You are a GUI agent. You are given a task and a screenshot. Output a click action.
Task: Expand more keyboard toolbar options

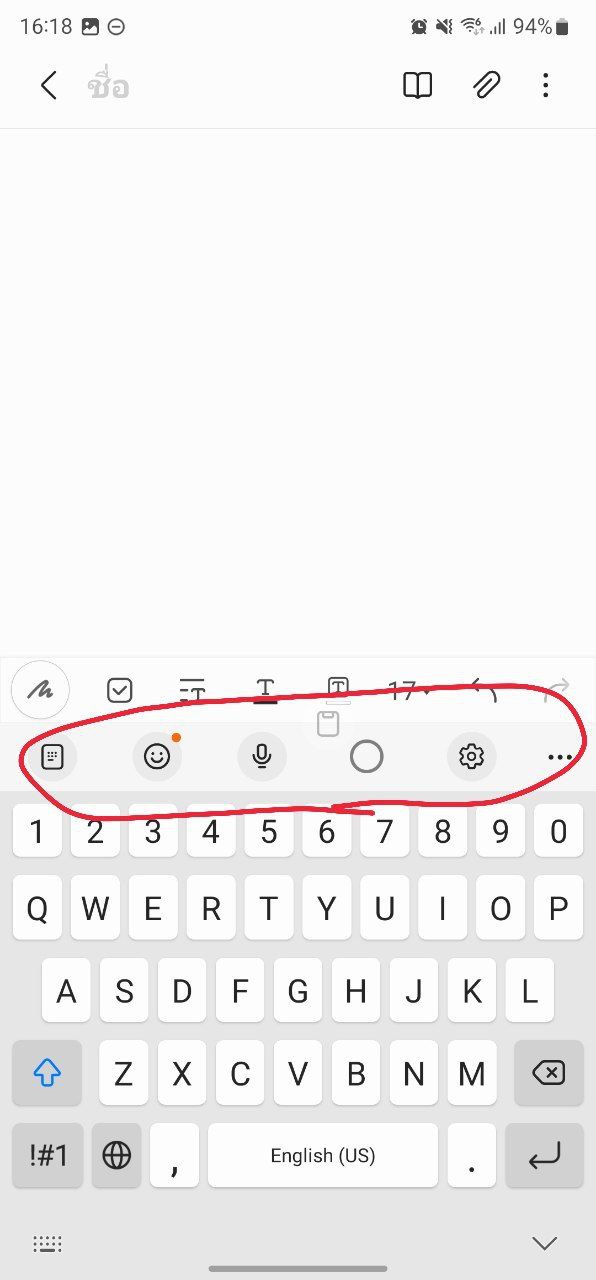(560, 757)
